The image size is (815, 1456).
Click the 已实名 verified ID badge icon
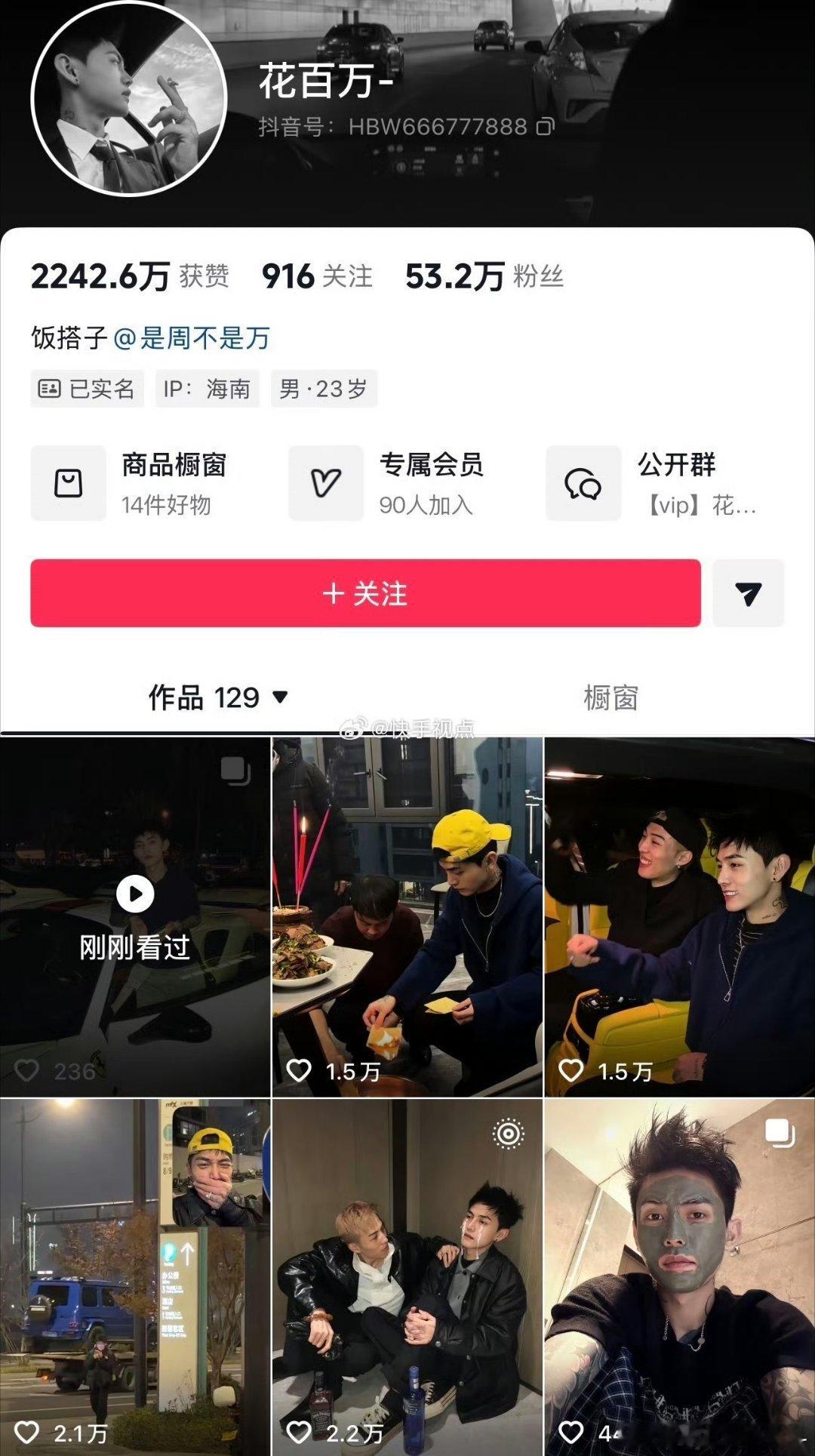(x=50, y=389)
